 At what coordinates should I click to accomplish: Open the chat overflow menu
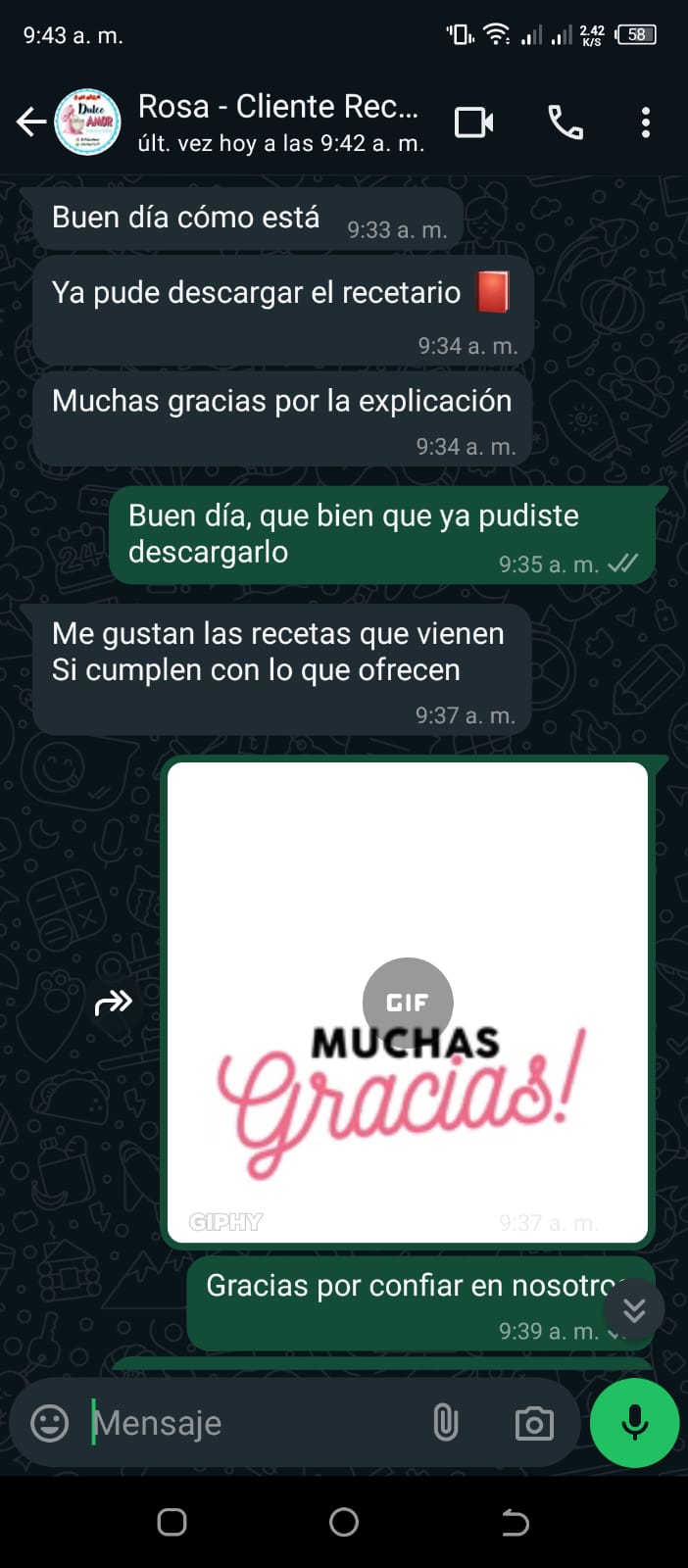tap(645, 122)
